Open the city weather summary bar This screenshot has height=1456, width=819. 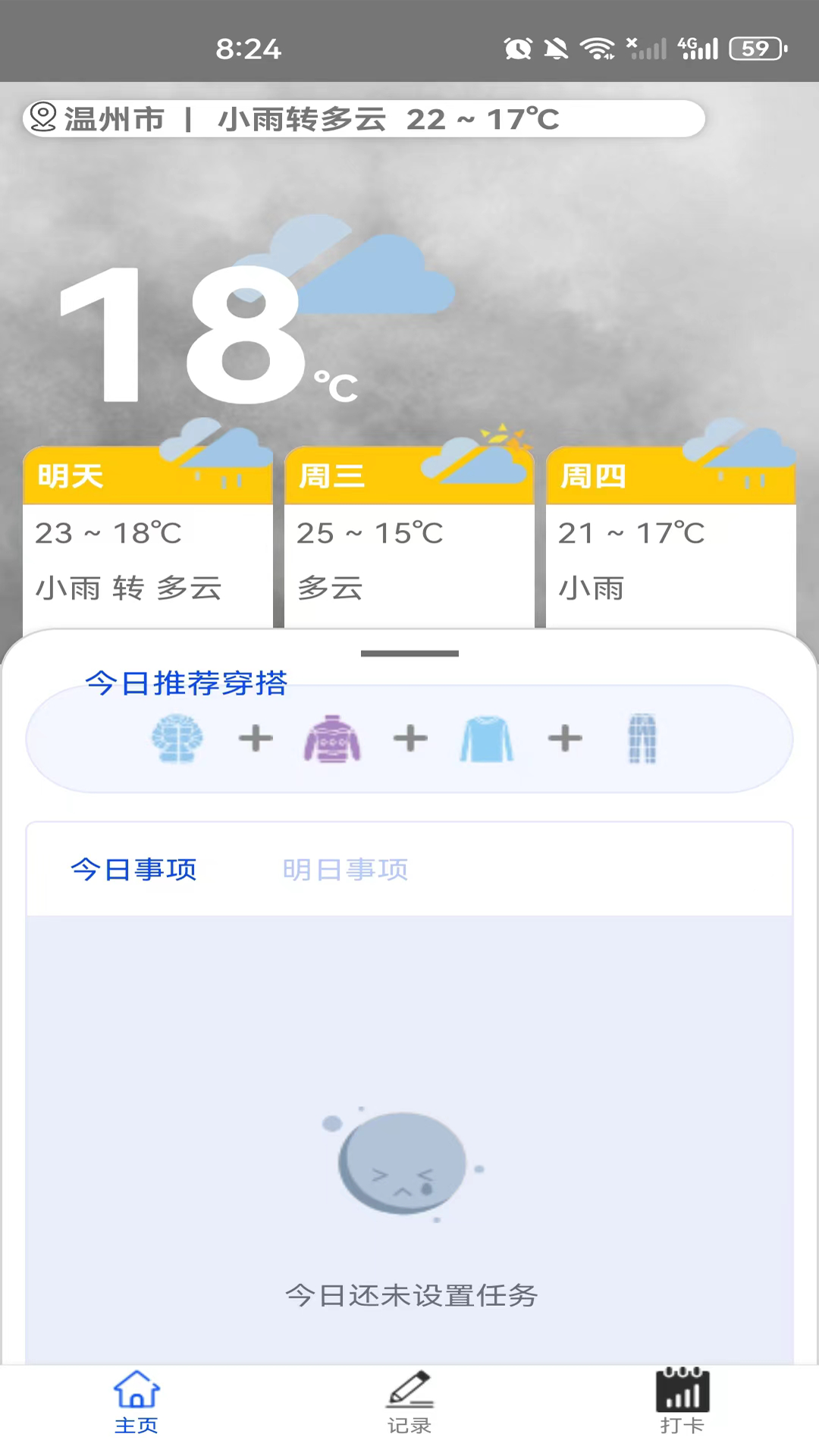(364, 118)
